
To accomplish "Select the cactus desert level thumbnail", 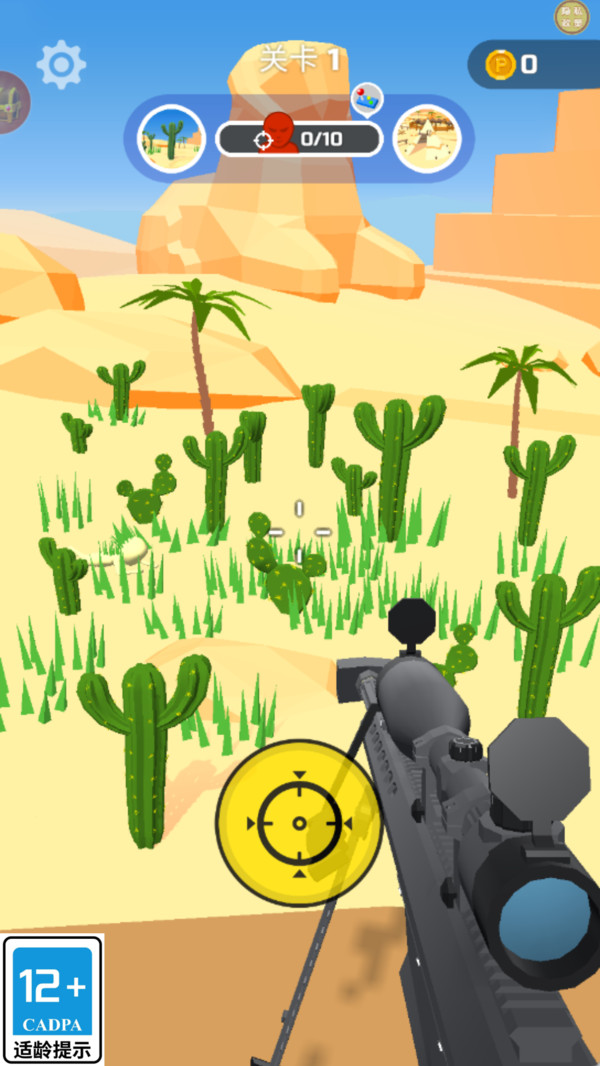I will 171,139.
